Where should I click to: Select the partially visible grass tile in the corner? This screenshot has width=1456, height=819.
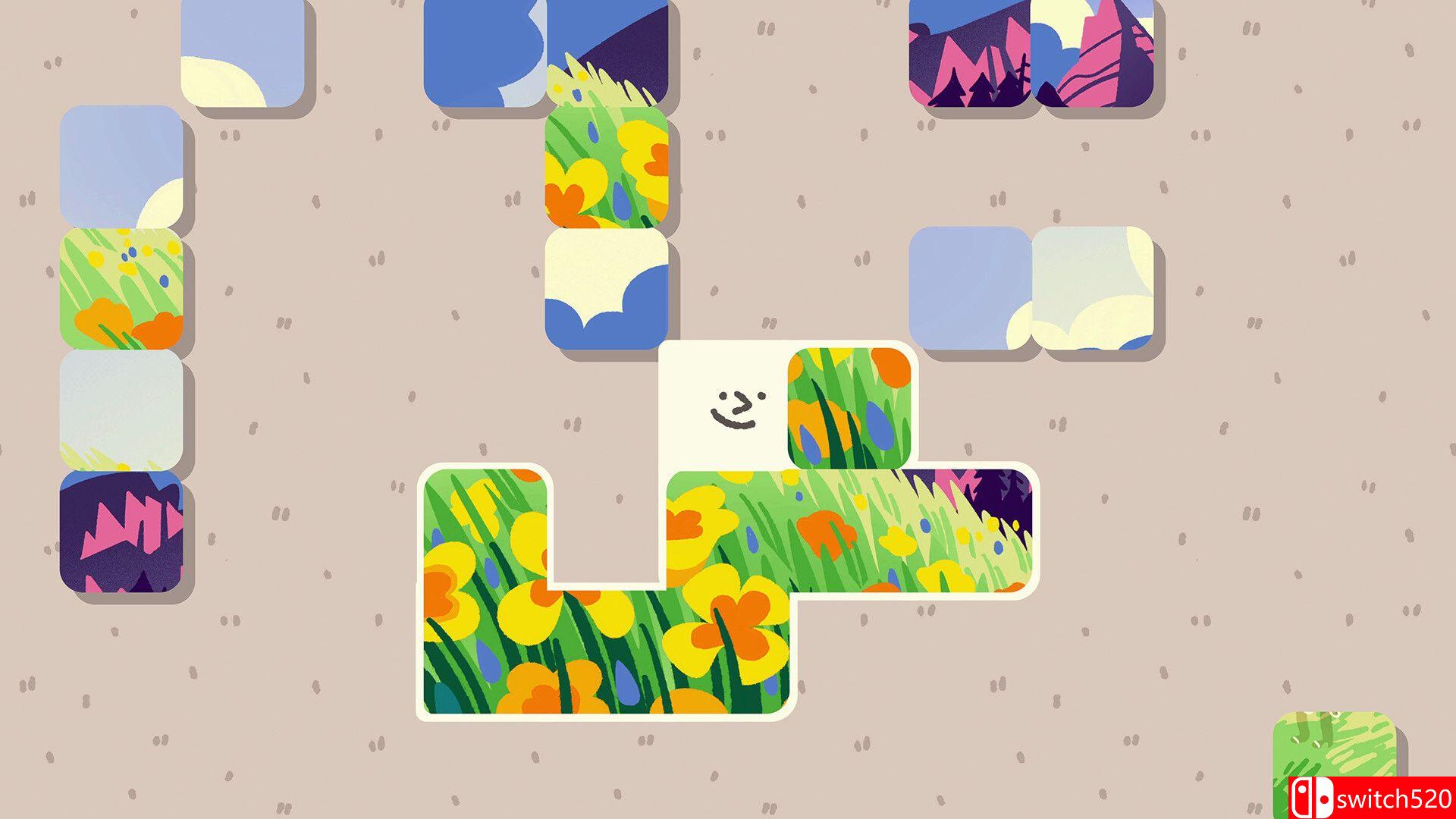pyautogui.click(x=1333, y=747)
